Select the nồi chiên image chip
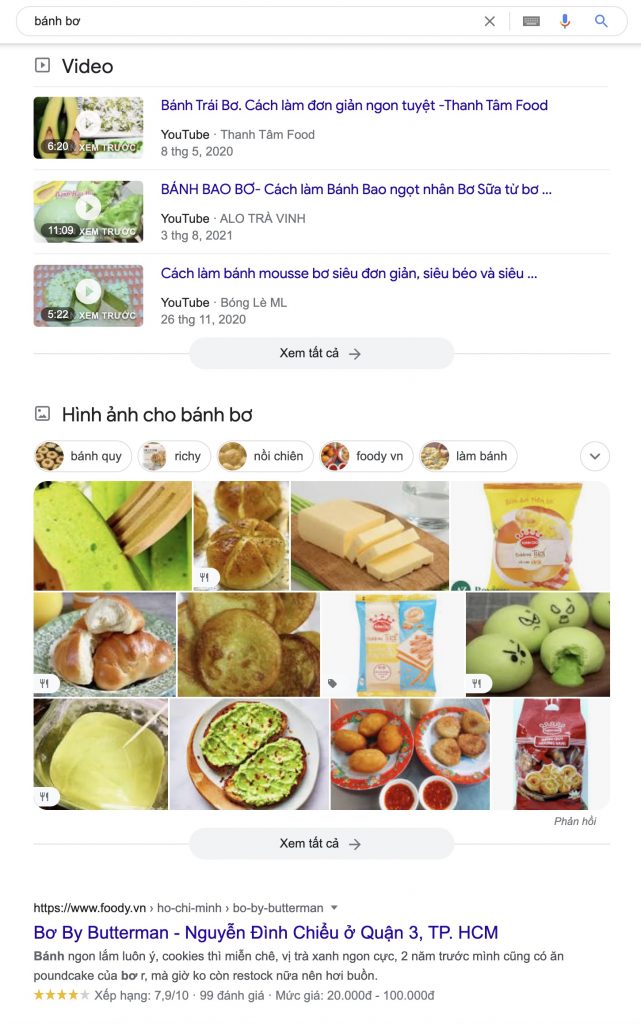Viewport: 641px width, 1024px height. pos(263,456)
